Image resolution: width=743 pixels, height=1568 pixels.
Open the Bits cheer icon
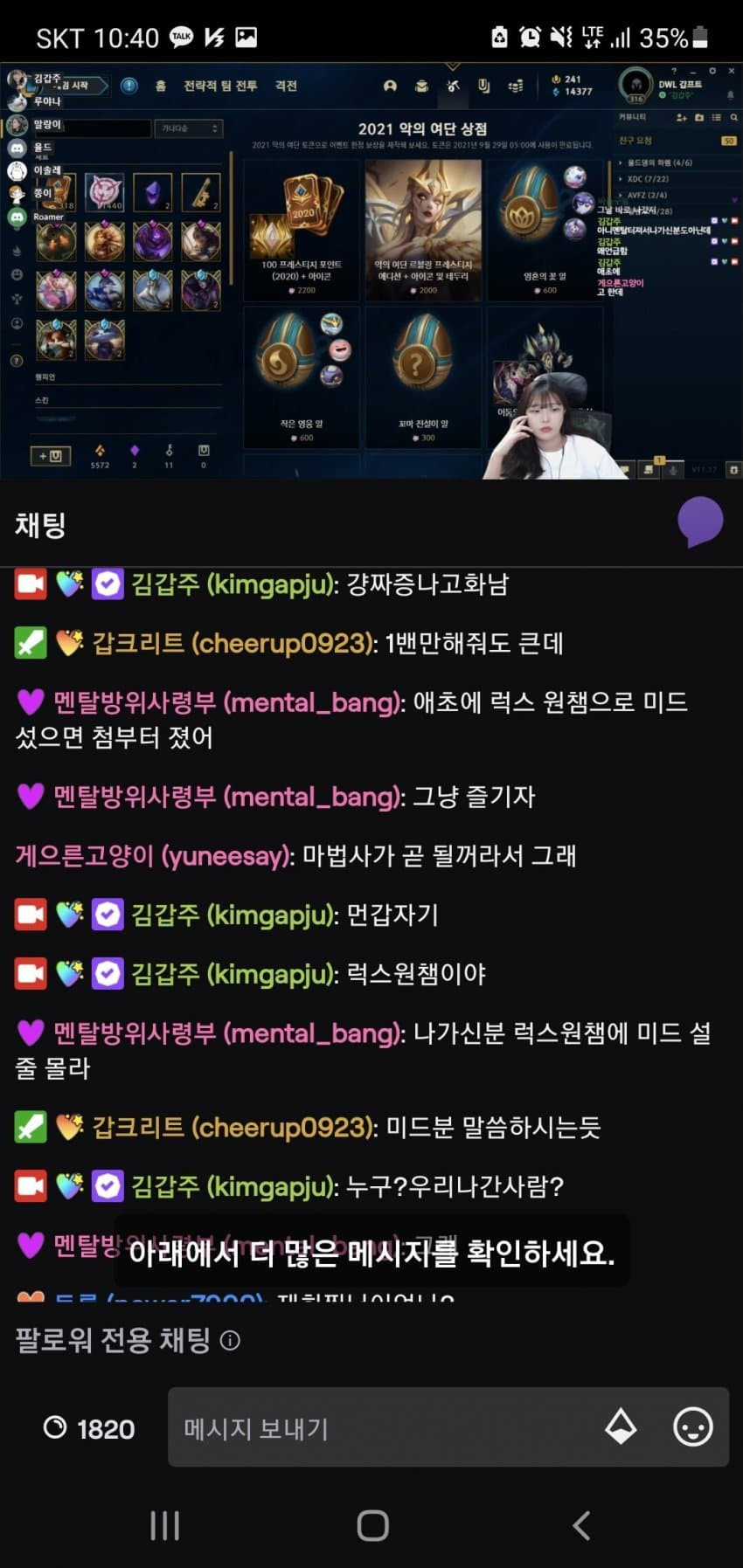pos(621,1427)
